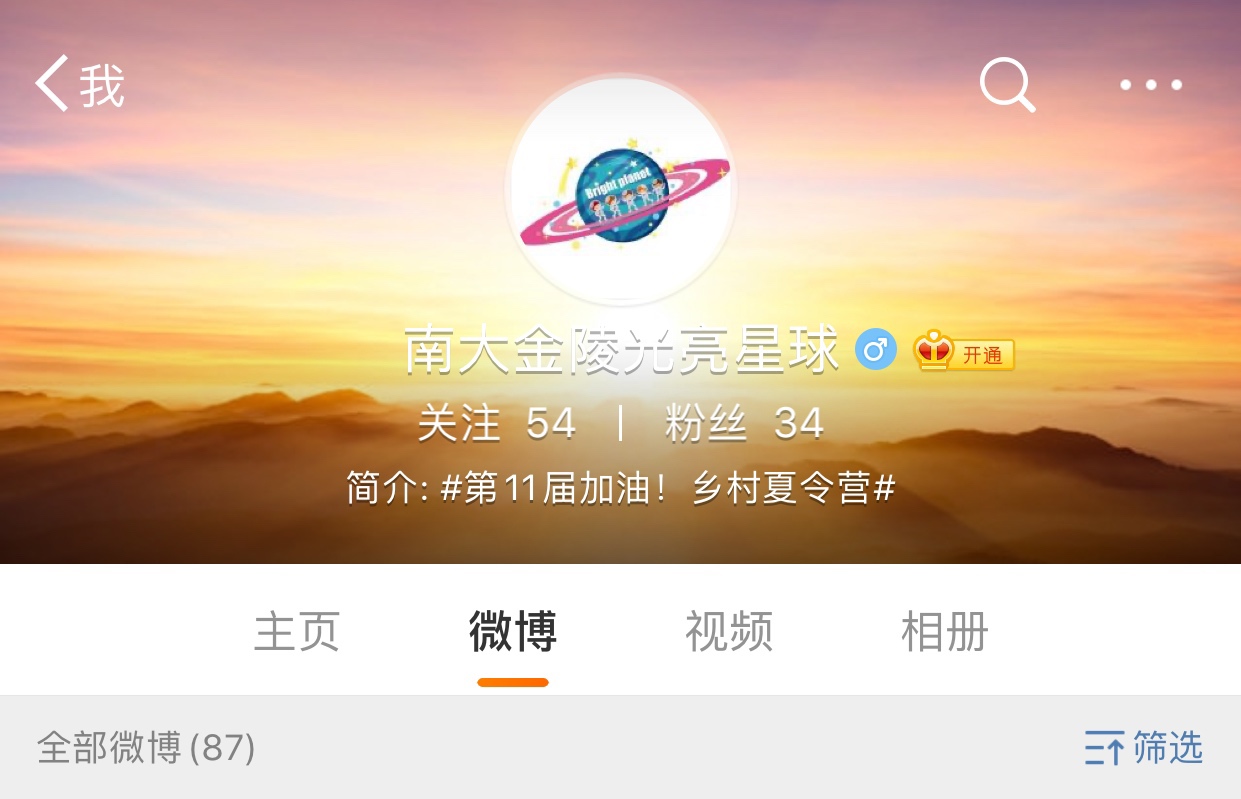Switch to the 视频 tab
The width and height of the screenshot is (1241, 799).
tap(729, 633)
